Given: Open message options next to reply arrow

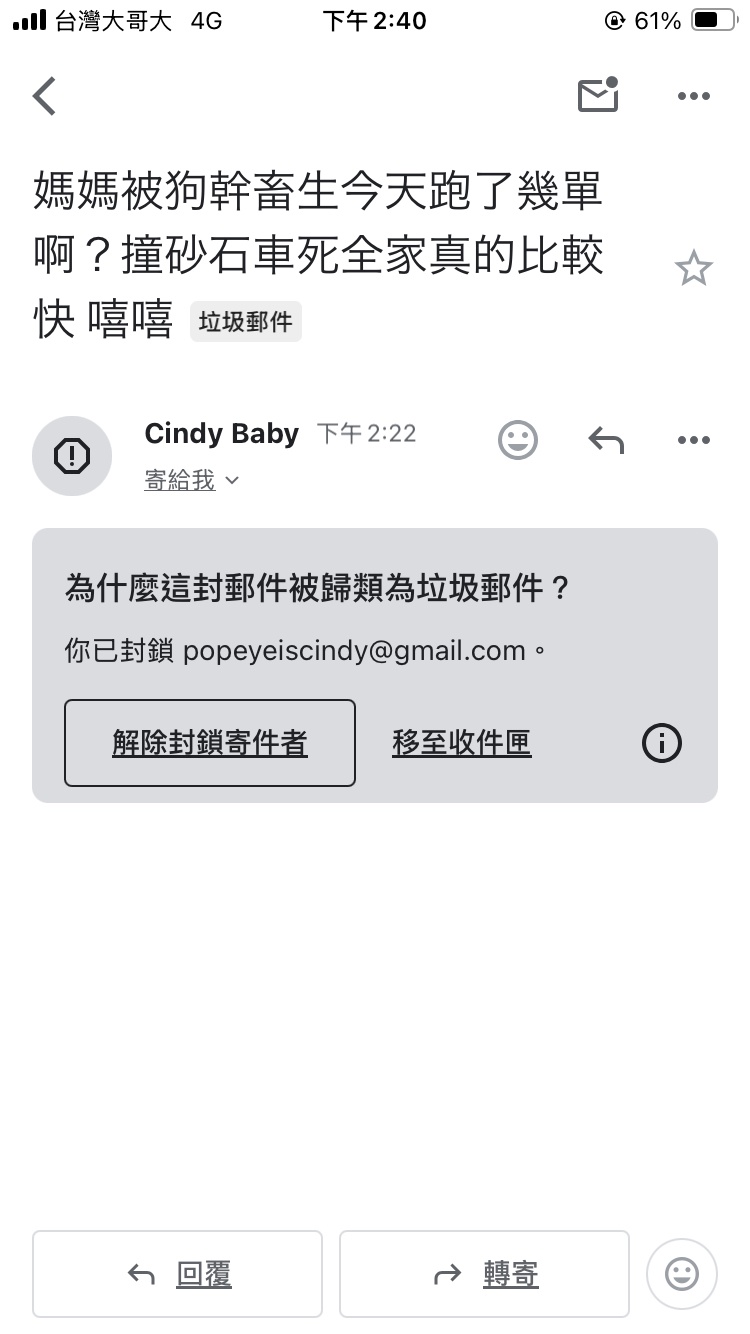Looking at the screenshot, I should [693, 440].
